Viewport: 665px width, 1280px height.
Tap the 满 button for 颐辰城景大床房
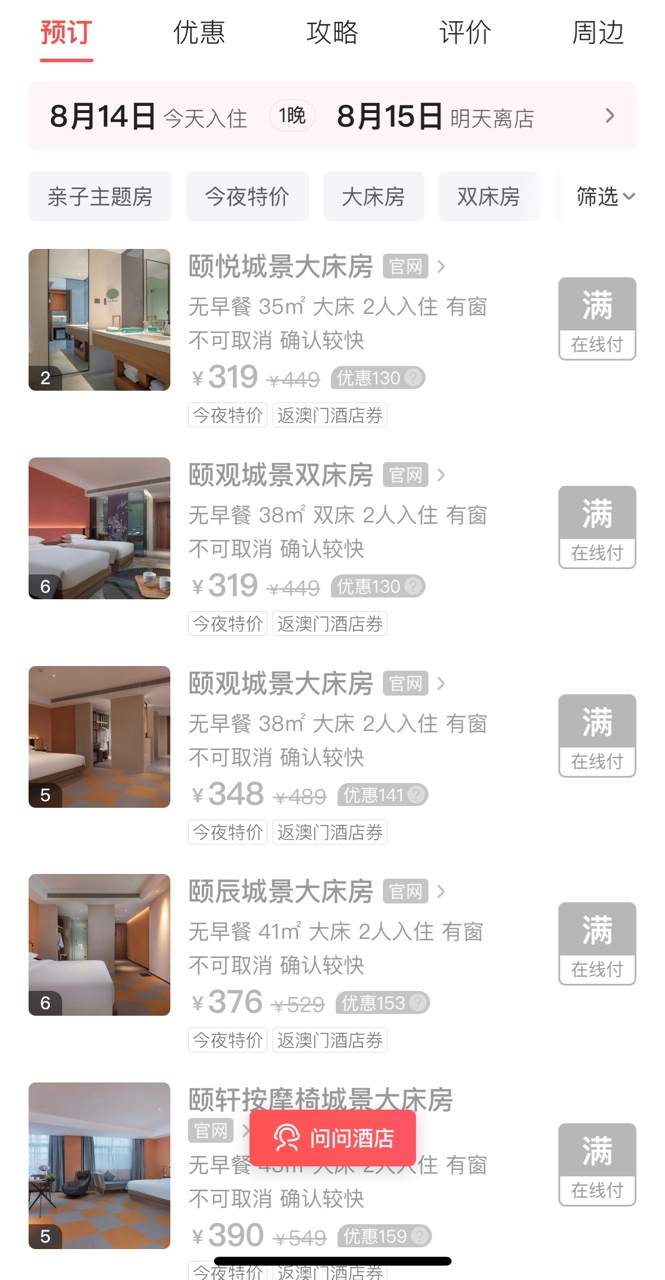[597, 943]
